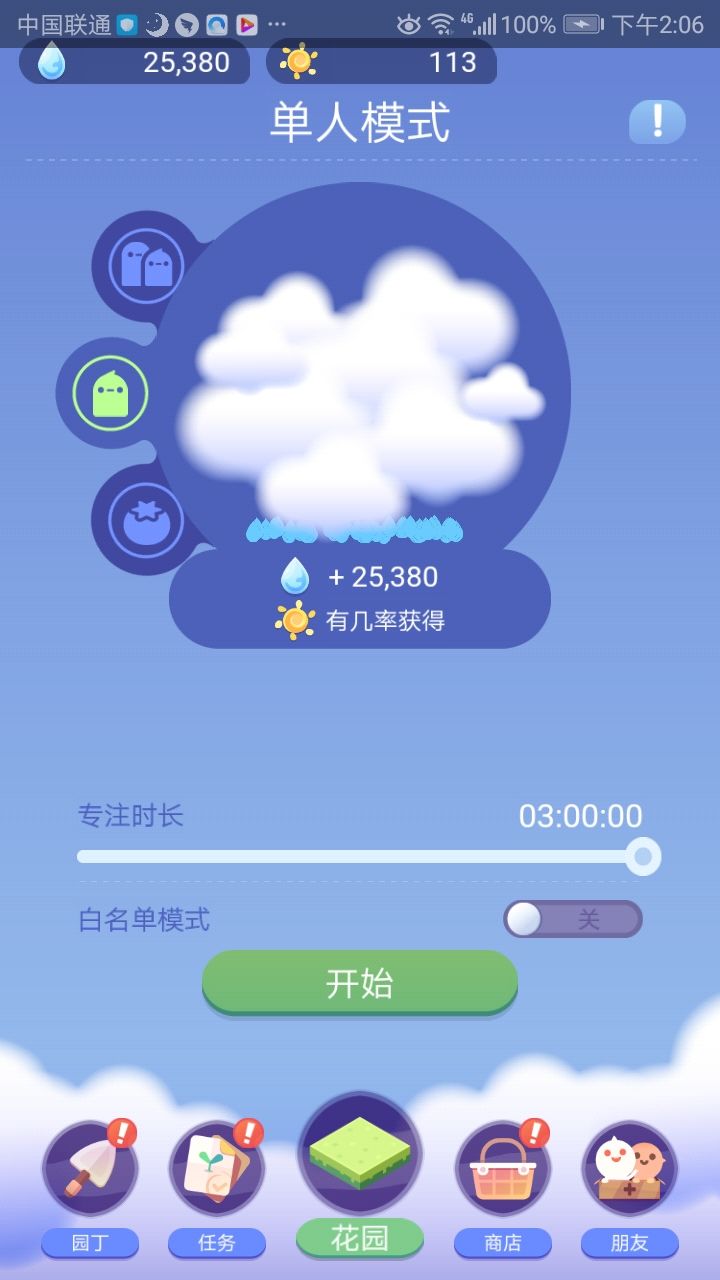This screenshot has height=1280, width=720.
Task: Tap the water drop balance 25,380
Action: coord(135,63)
